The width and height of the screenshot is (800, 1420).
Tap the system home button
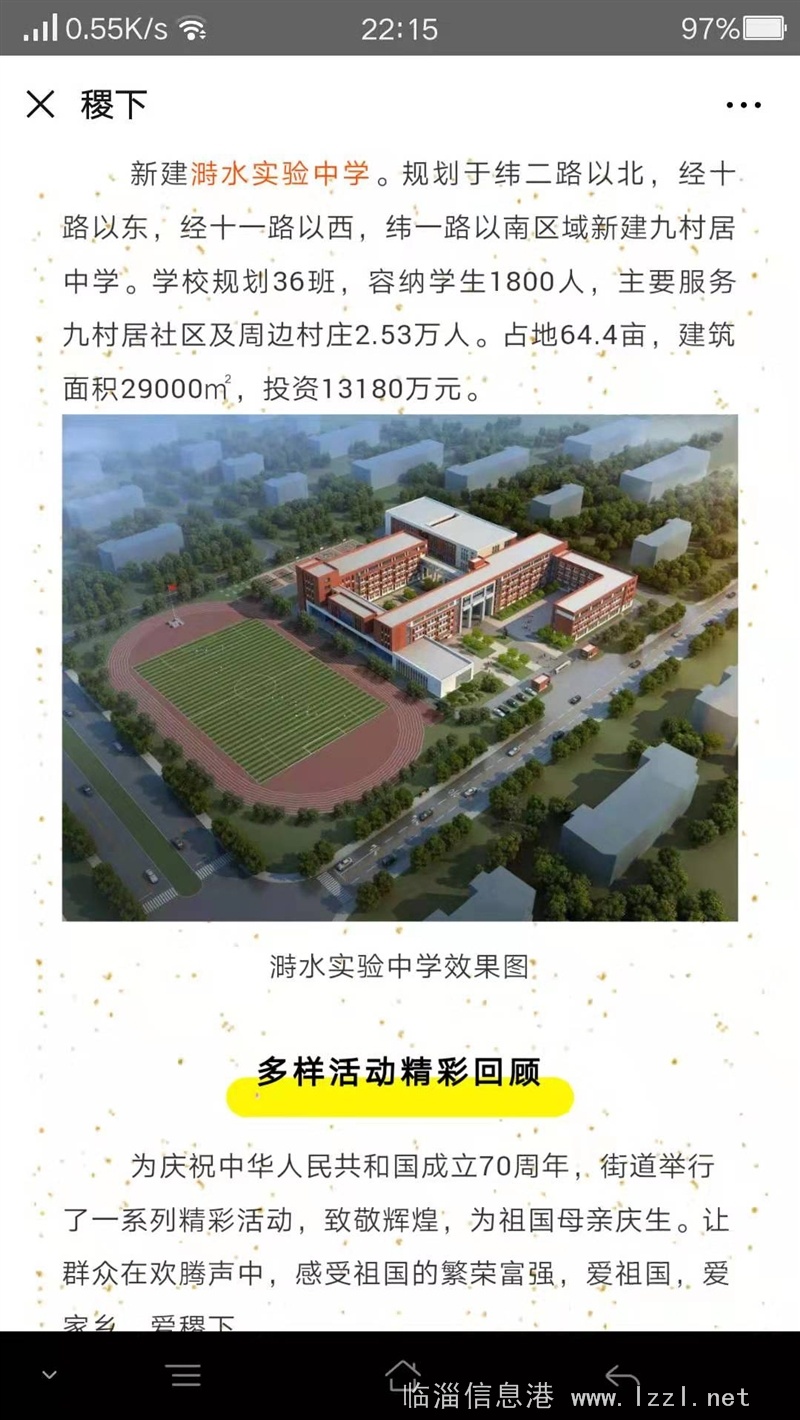click(x=402, y=1375)
